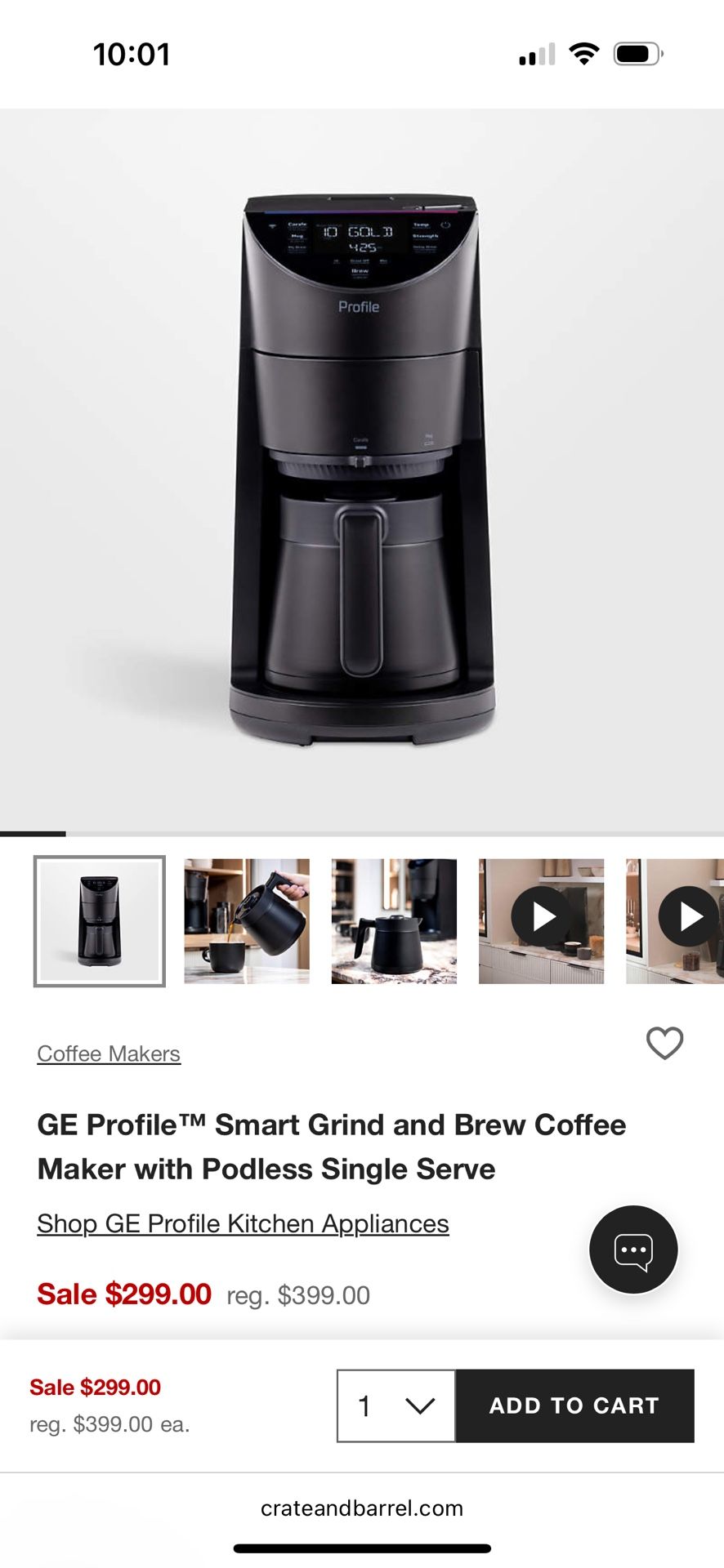The image size is (724, 1568).
Task: Play the rightmost partially visible video
Action: pyautogui.click(x=689, y=917)
